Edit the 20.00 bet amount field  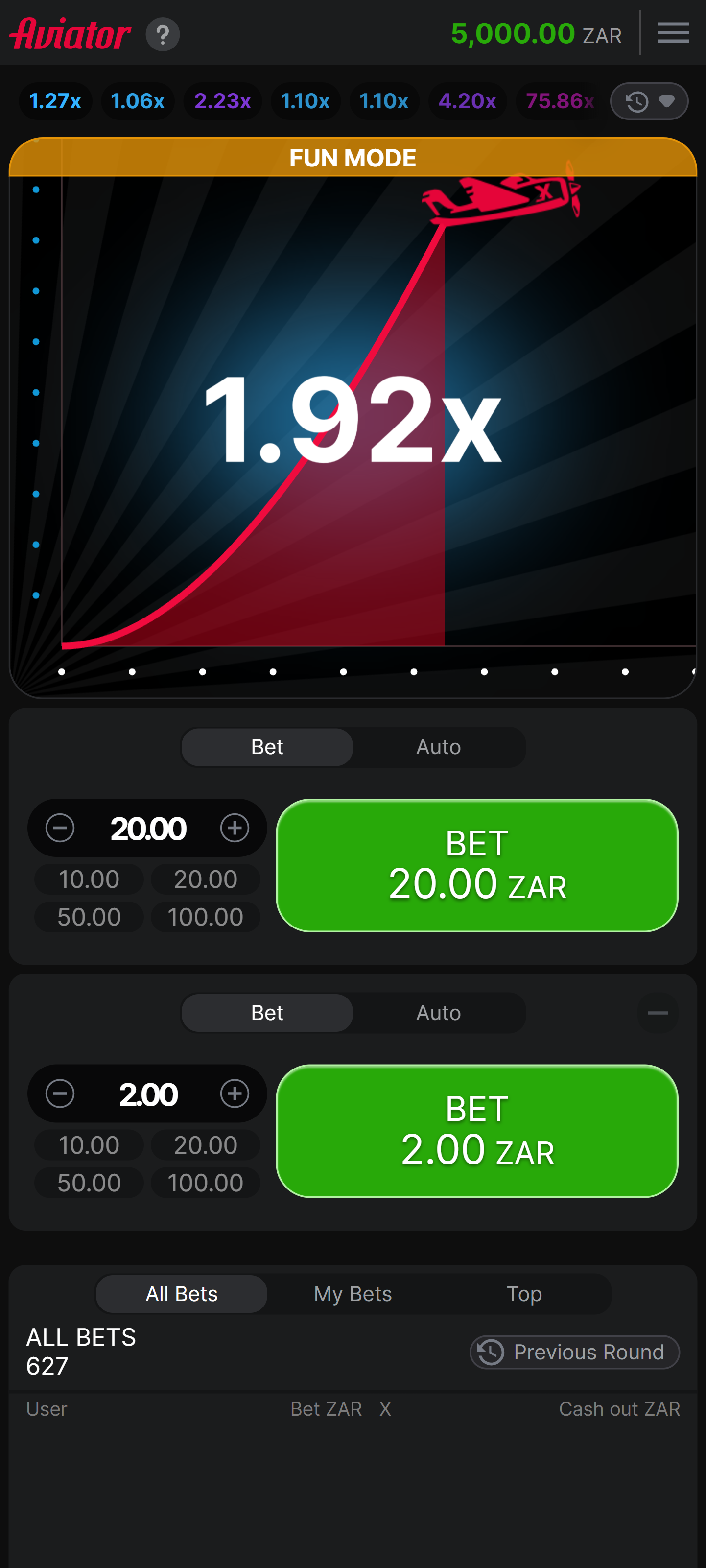coord(148,829)
